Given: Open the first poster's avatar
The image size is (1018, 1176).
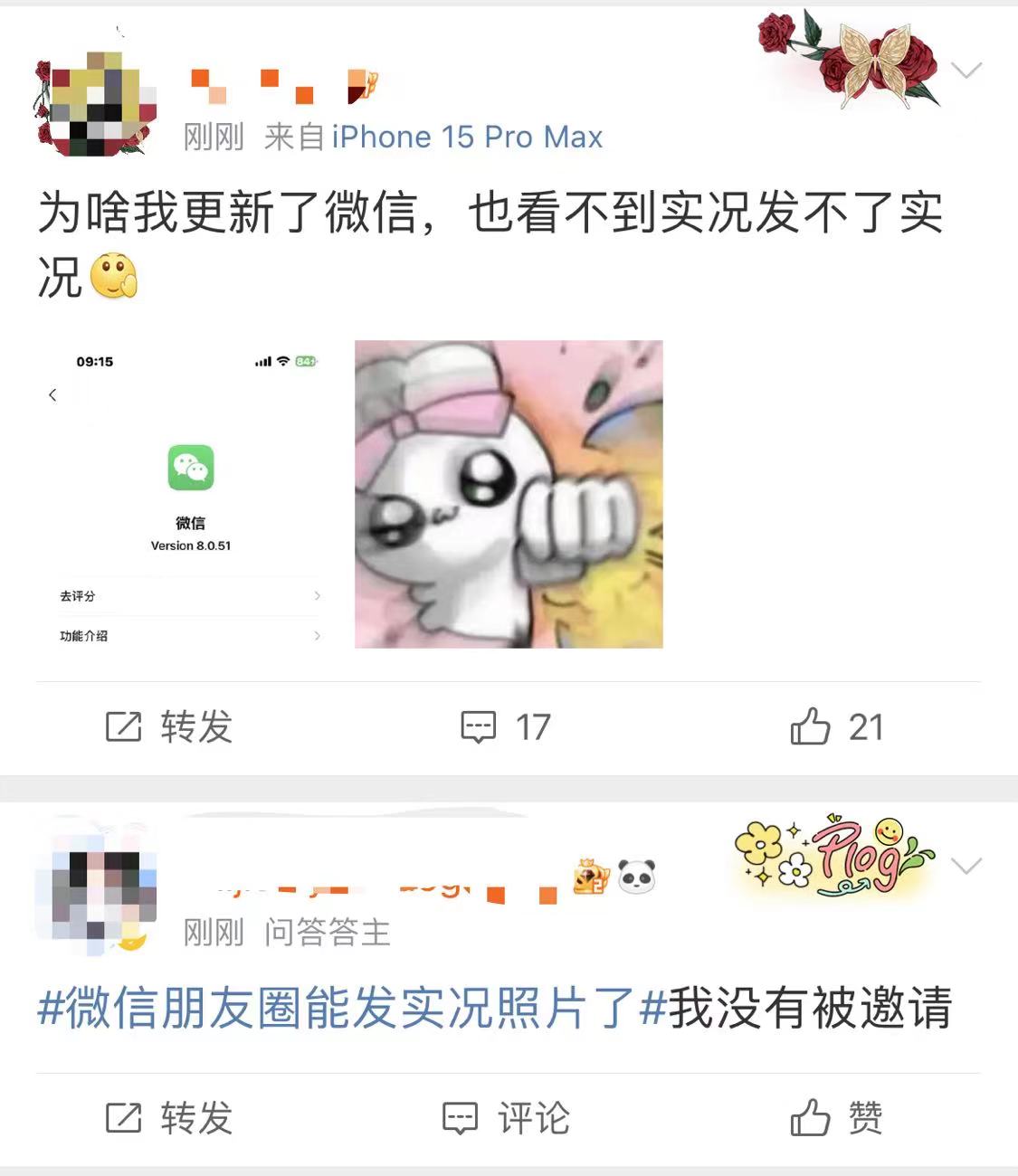Looking at the screenshot, I should (x=93, y=104).
